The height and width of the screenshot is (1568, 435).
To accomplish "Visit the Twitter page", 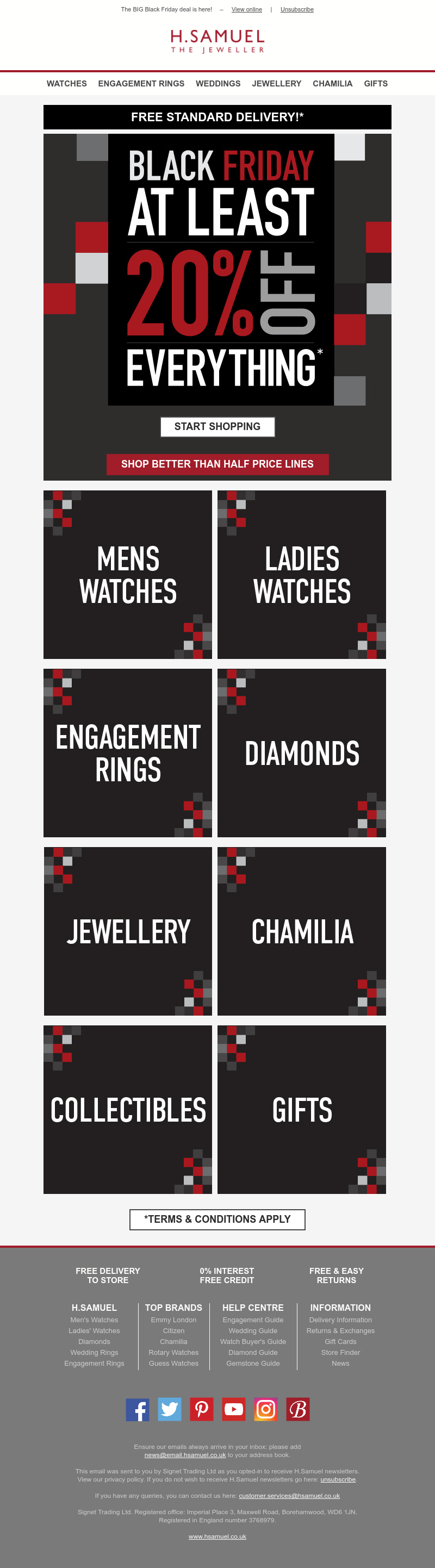I will 170,1409.
